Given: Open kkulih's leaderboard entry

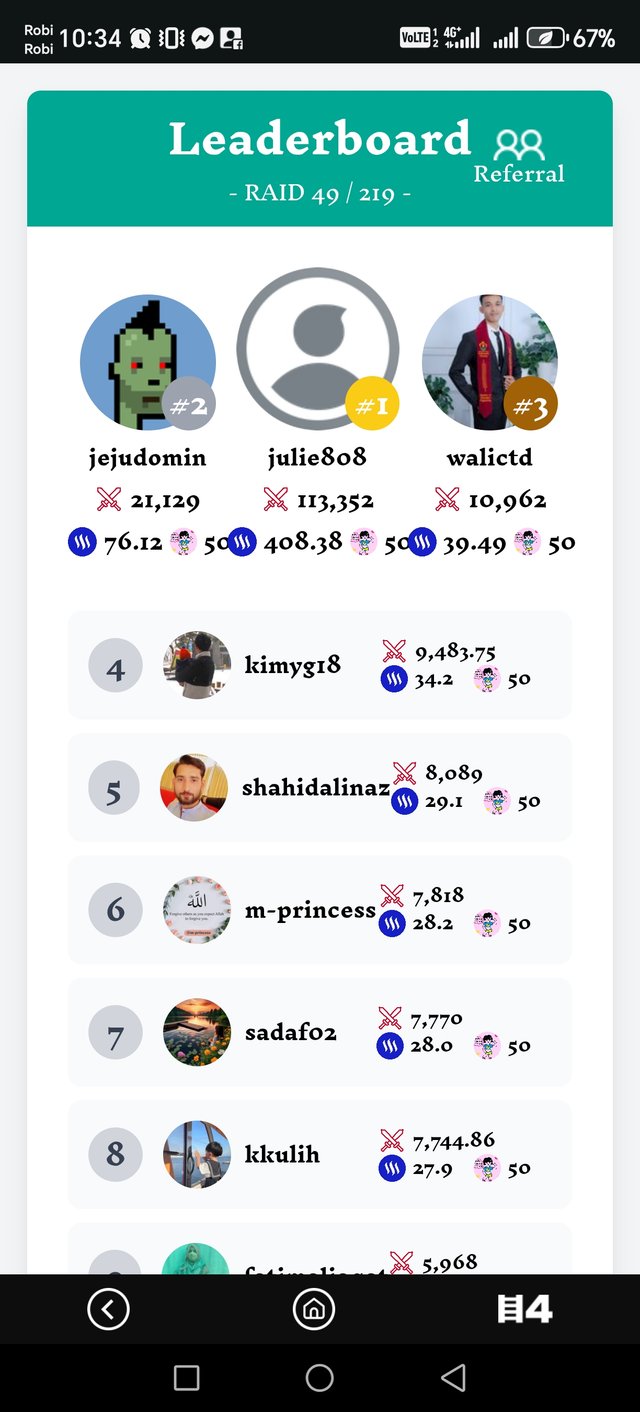Looking at the screenshot, I should point(319,1155).
